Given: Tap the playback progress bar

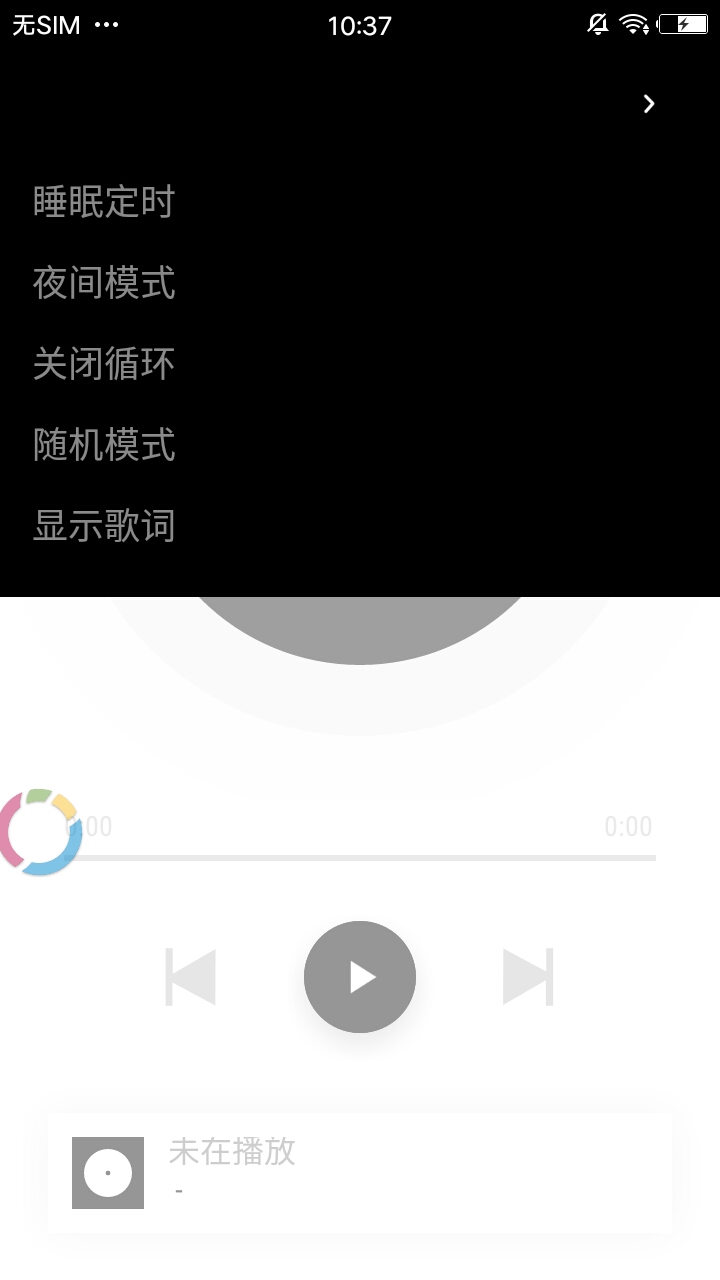Looking at the screenshot, I should coord(360,858).
